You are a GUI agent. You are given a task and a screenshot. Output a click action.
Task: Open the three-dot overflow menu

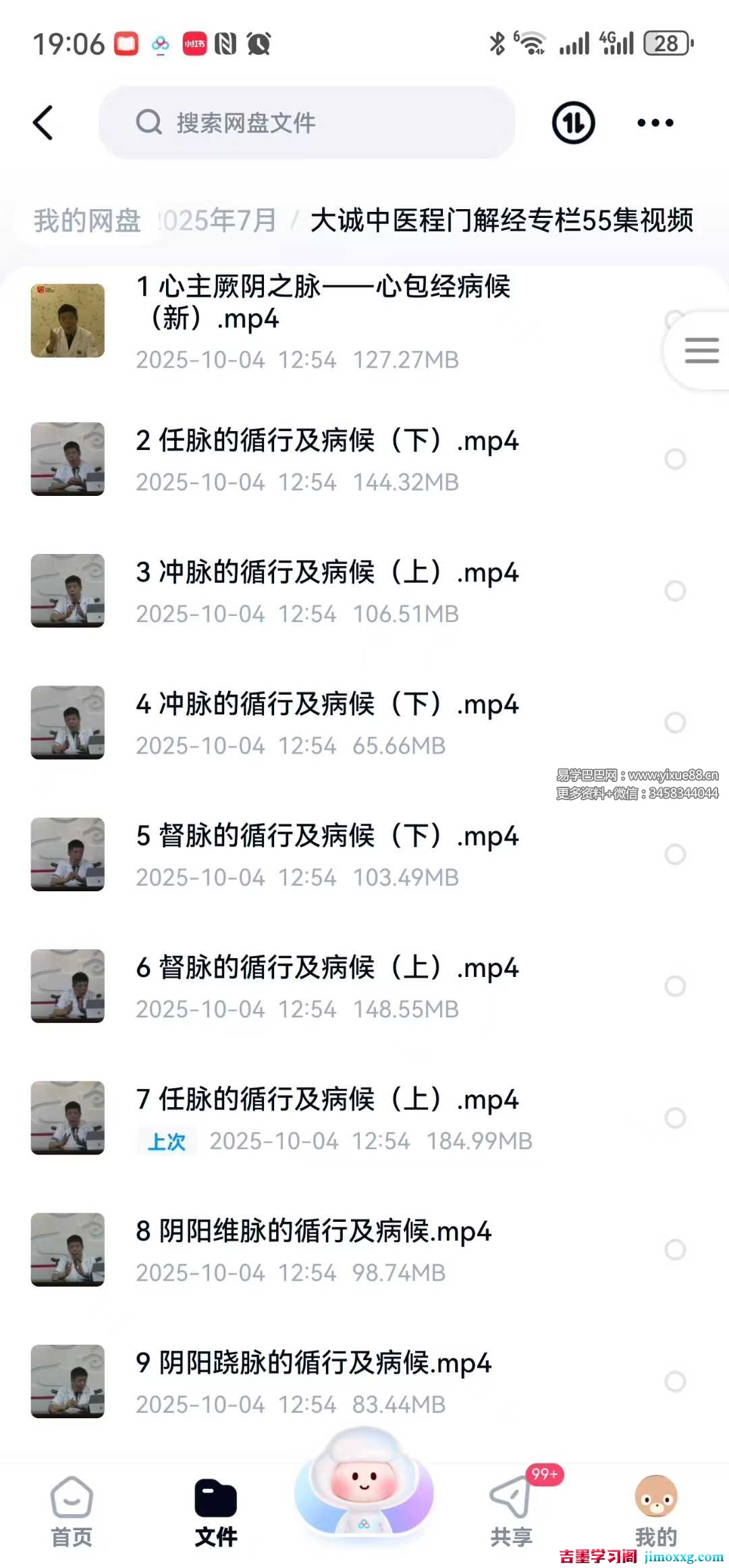coord(655,123)
